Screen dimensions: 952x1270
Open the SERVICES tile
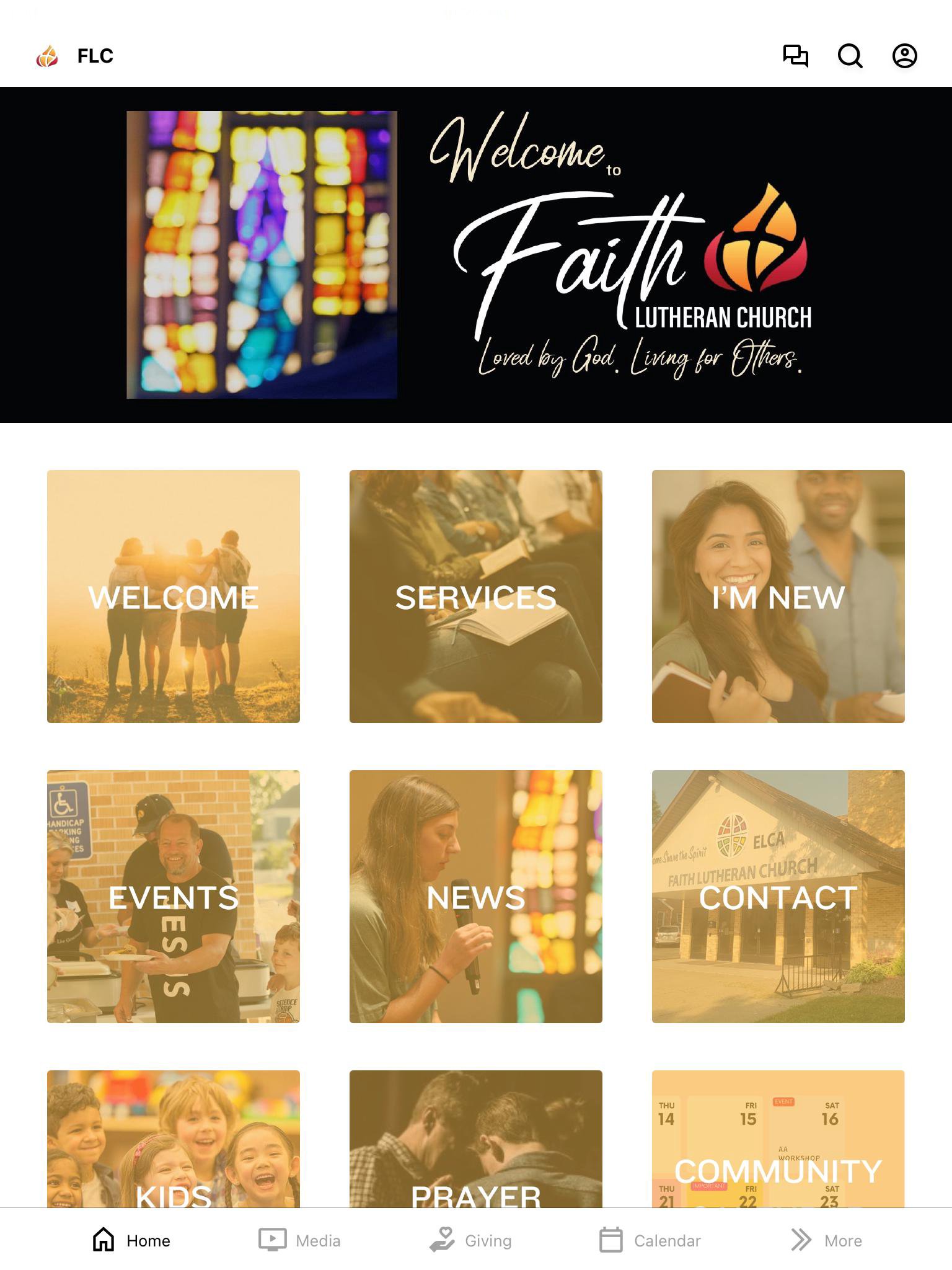[476, 597]
